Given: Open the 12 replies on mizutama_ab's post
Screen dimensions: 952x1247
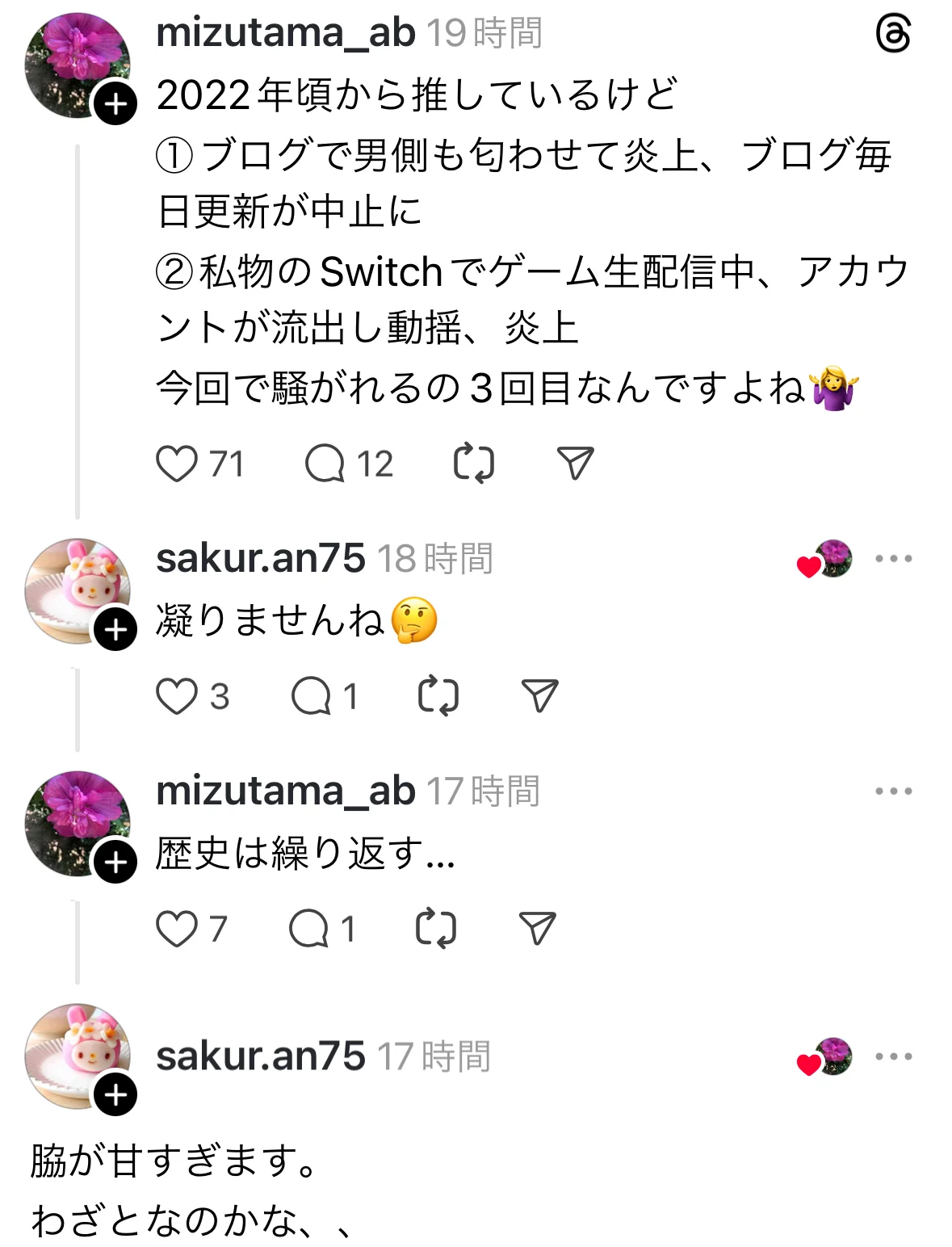Looking at the screenshot, I should [x=325, y=464].
